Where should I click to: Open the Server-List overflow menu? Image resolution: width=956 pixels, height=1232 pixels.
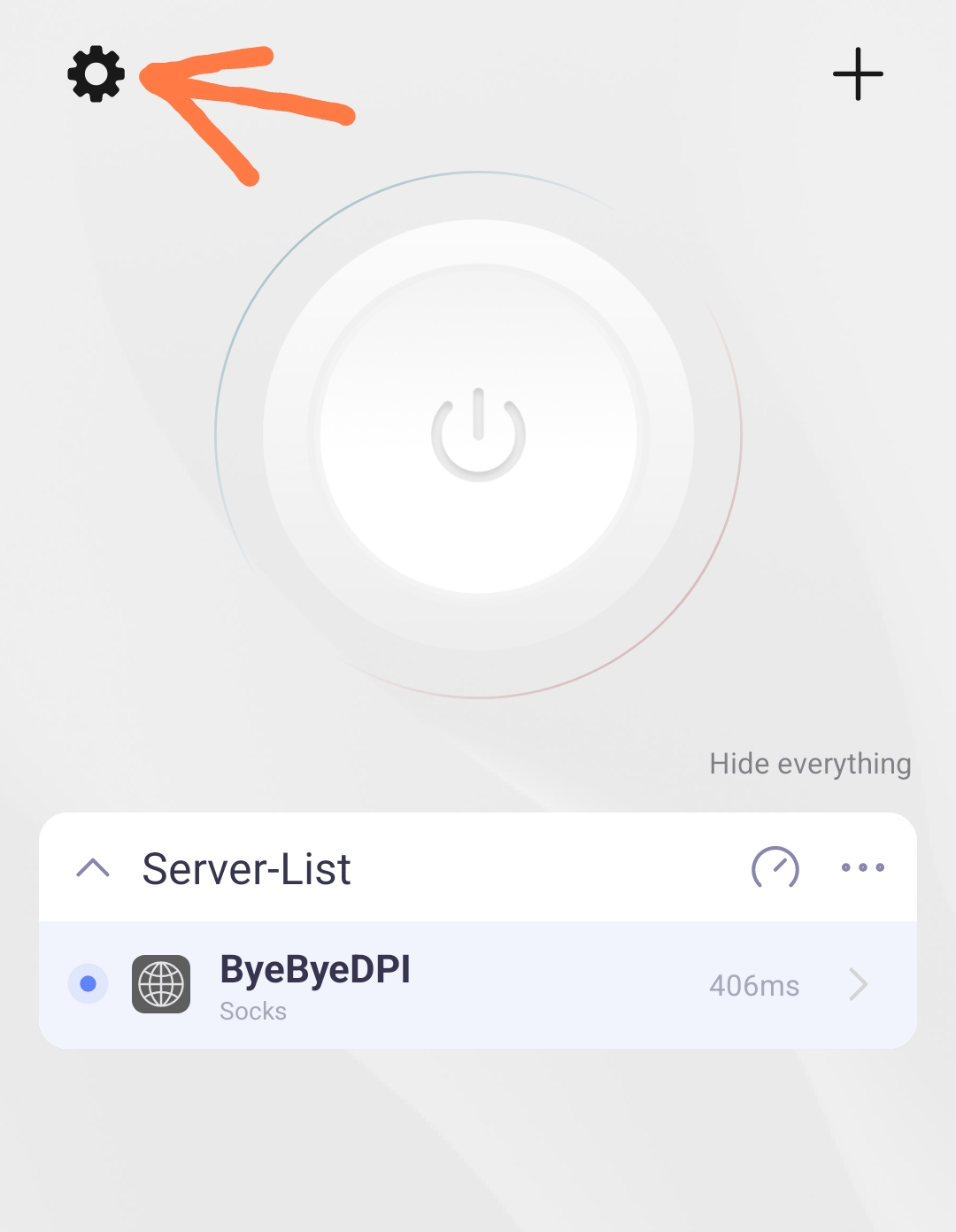click(x=862, y=867)
